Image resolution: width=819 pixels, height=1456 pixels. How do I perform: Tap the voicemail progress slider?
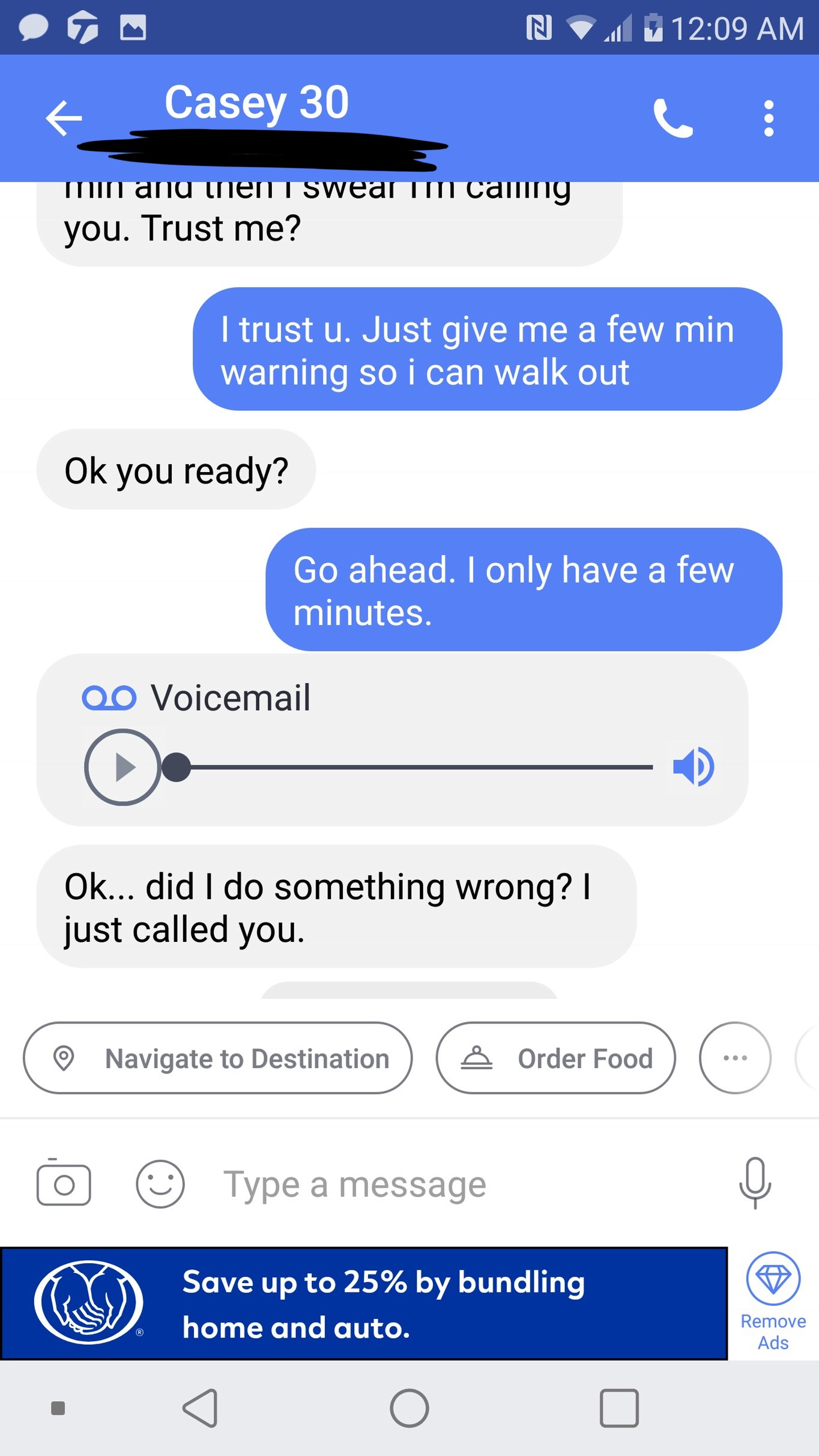[414, 767]
